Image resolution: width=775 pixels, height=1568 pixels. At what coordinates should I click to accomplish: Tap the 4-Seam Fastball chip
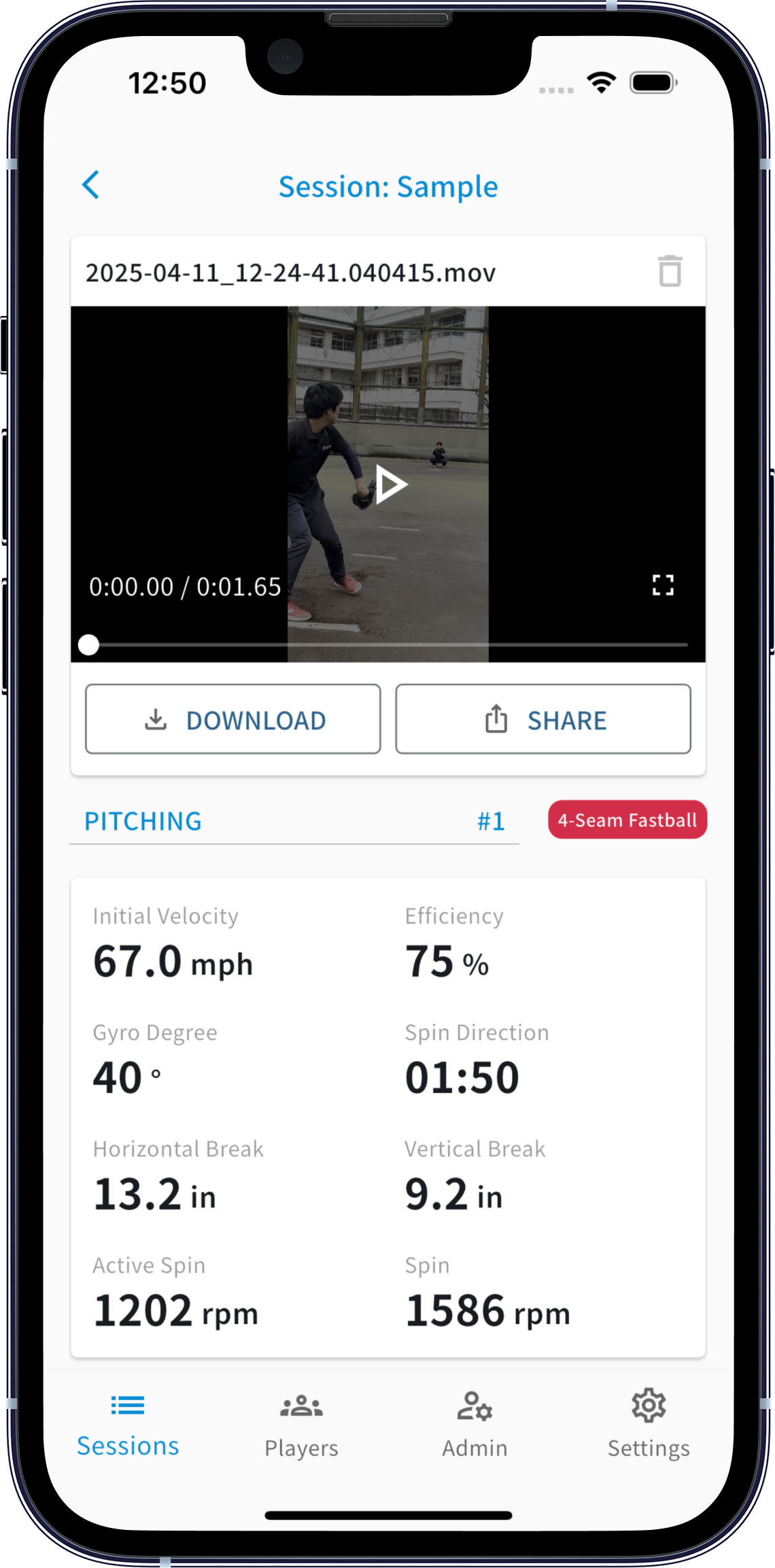pos(627,820)
